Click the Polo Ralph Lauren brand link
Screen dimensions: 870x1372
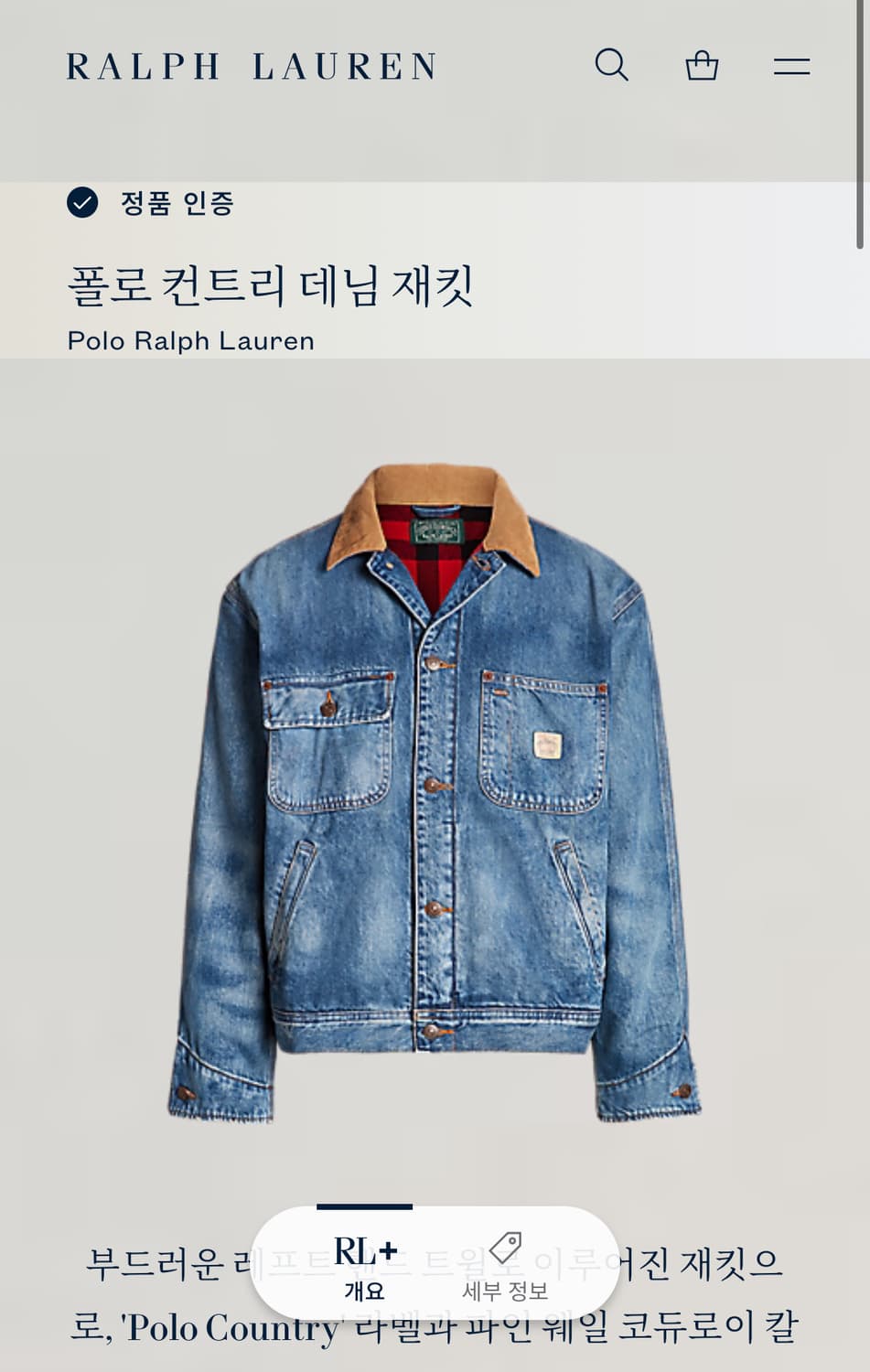pos(190,340)
